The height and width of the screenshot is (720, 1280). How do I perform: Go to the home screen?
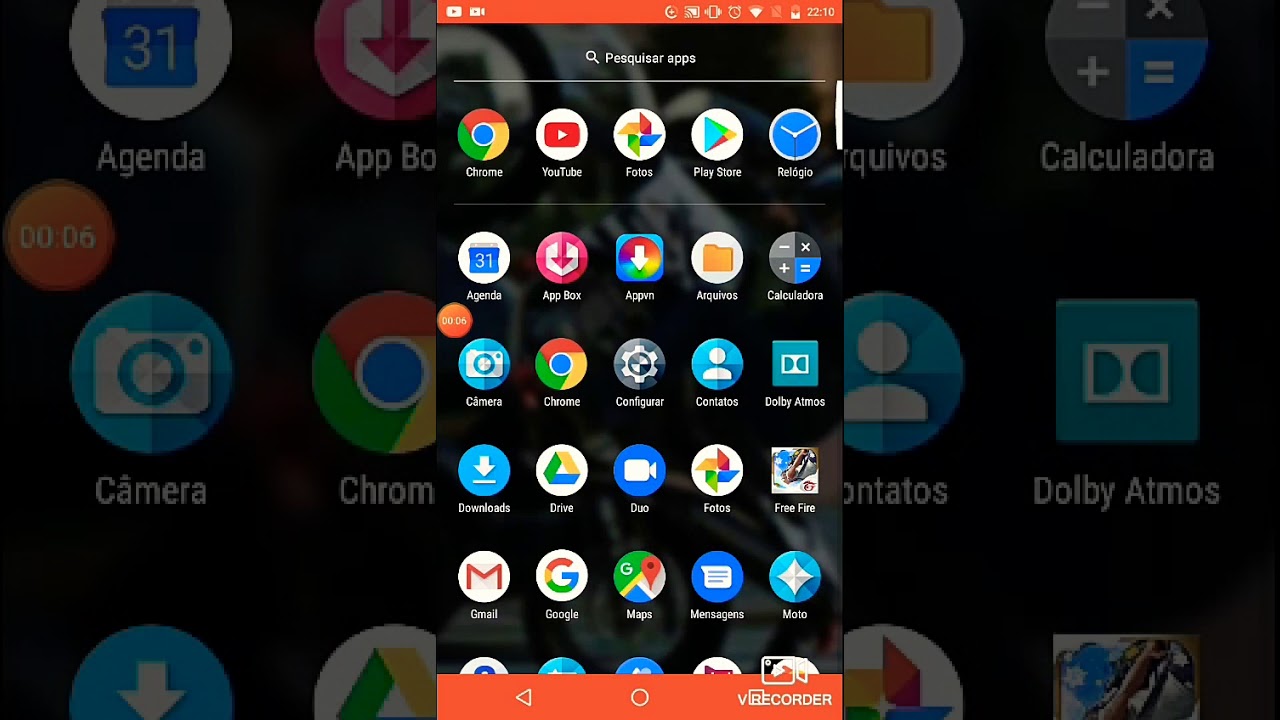[x=640, y=698]
